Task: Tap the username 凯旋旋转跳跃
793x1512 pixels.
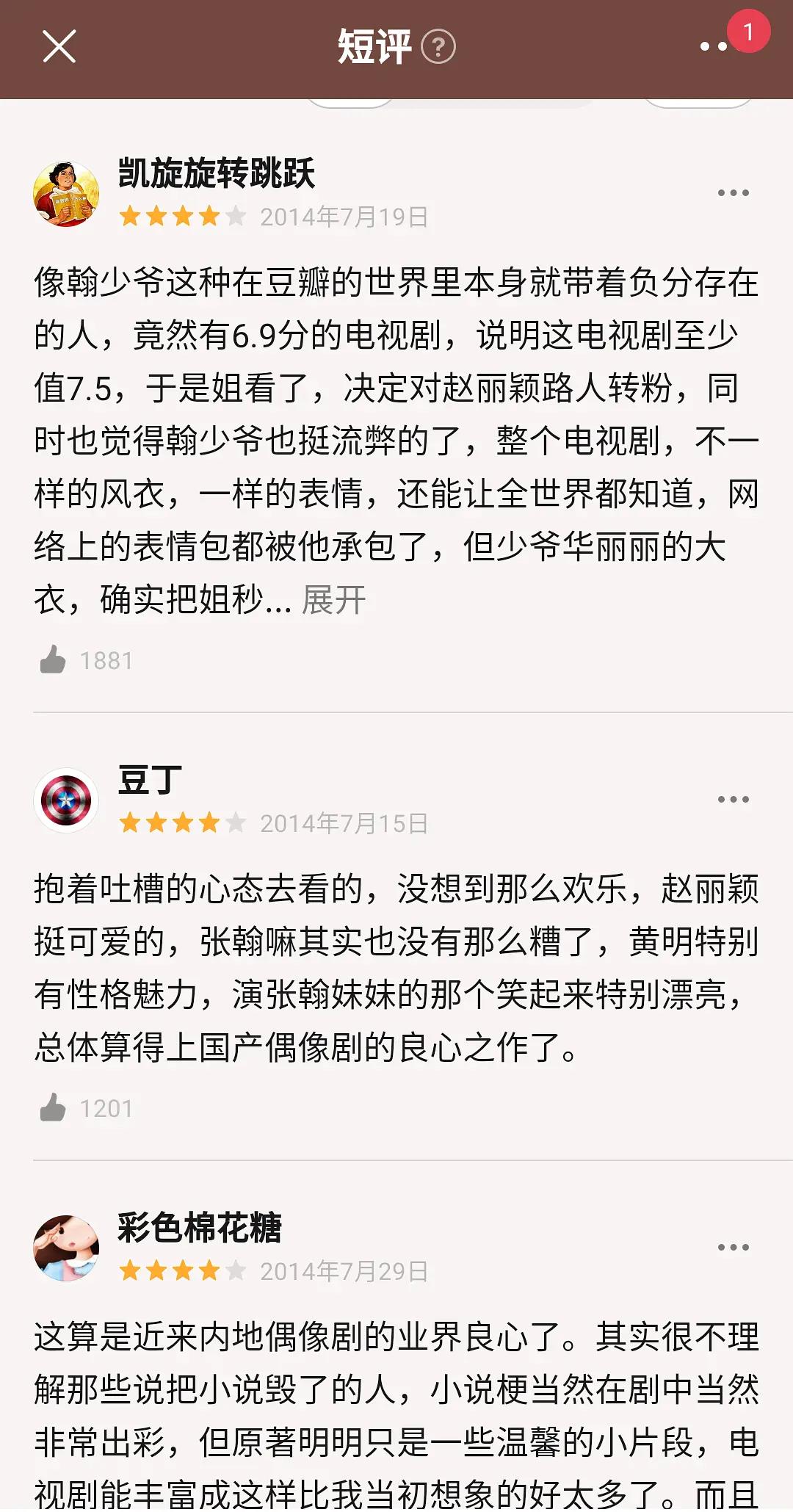Action: (x=217, y=174)
